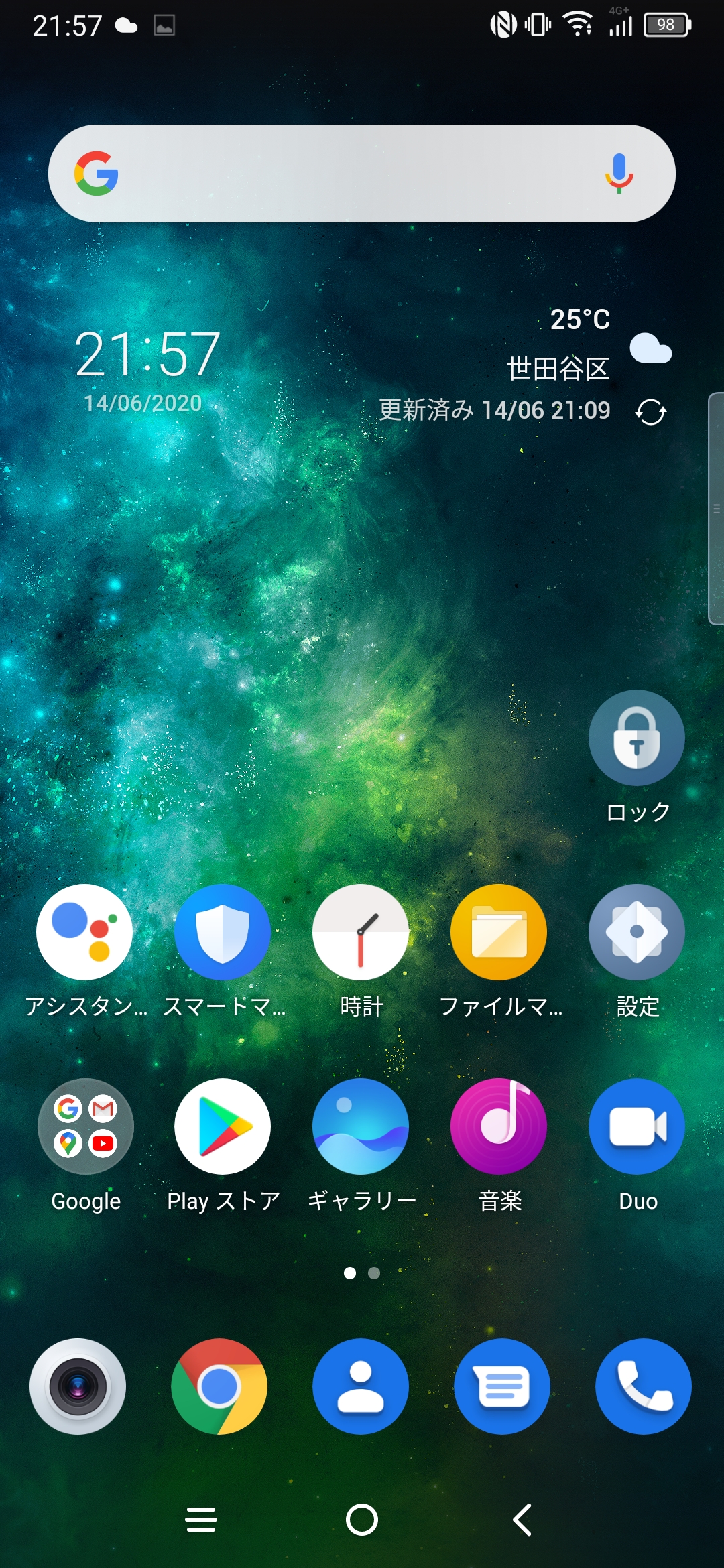Screen dimensions: 724x1568
Task: Open the 時計 clock app
Action: pyautogui.click(x=360, y=932)
